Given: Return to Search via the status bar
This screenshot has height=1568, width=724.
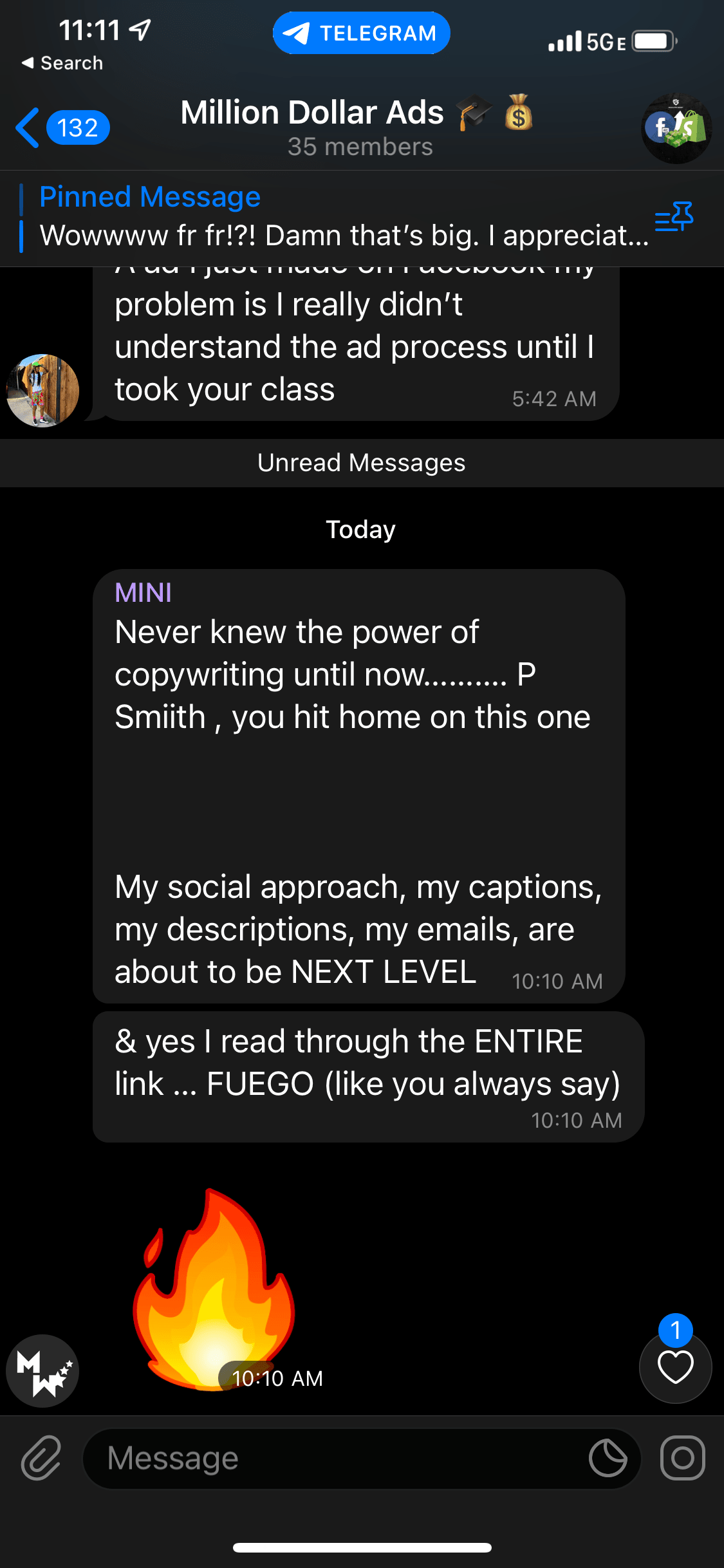Looking at the screenshot, I should [63, 63].
